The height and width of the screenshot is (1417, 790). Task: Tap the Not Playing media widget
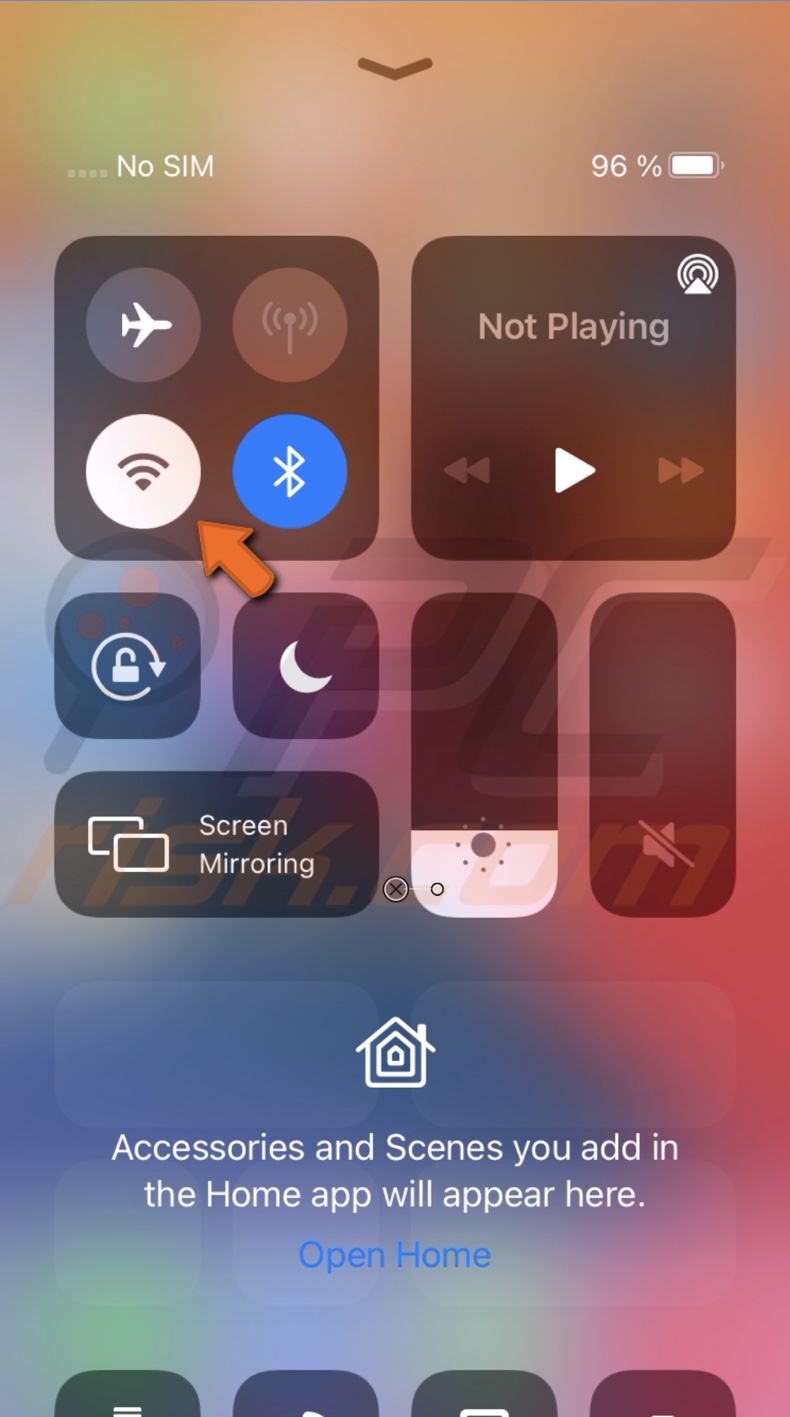pyautogui.click(x=572, y=326)
